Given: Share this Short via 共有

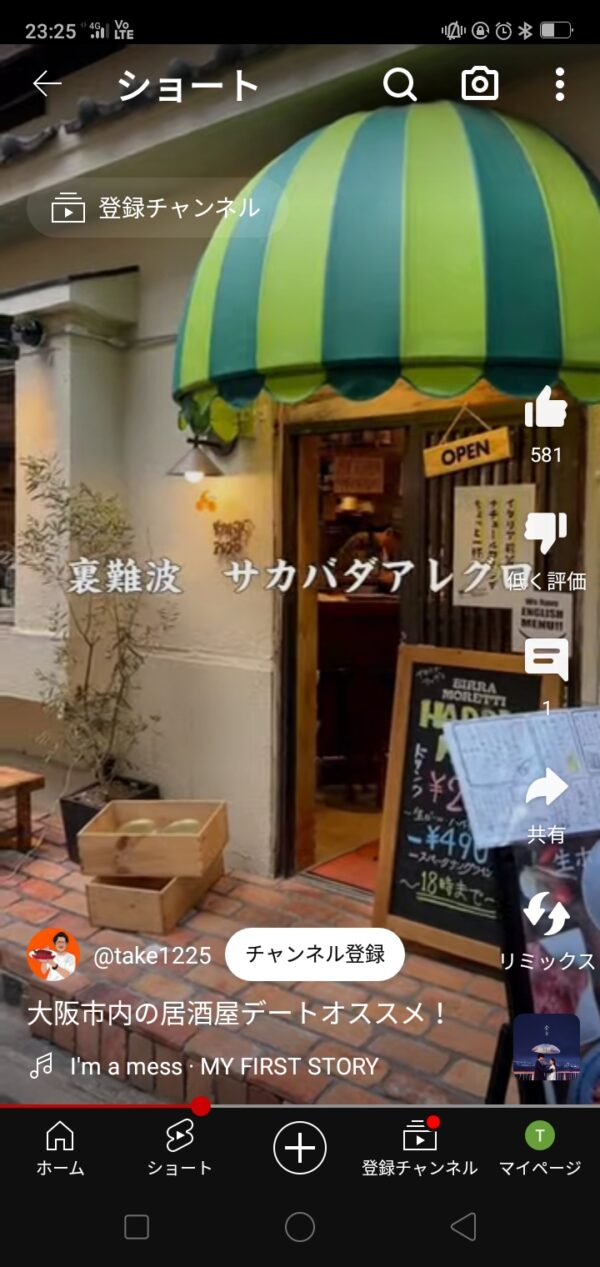Looking at the screenshot, I should click(x=546, y=790).
